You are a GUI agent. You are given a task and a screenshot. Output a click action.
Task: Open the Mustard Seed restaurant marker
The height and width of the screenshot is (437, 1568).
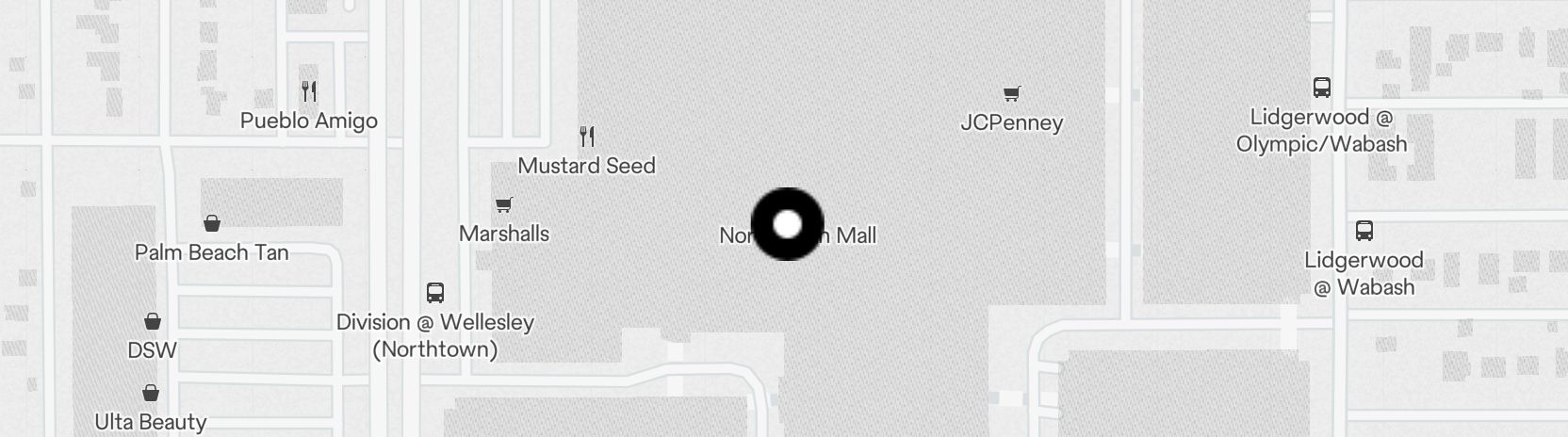click(x=587, y=137)
